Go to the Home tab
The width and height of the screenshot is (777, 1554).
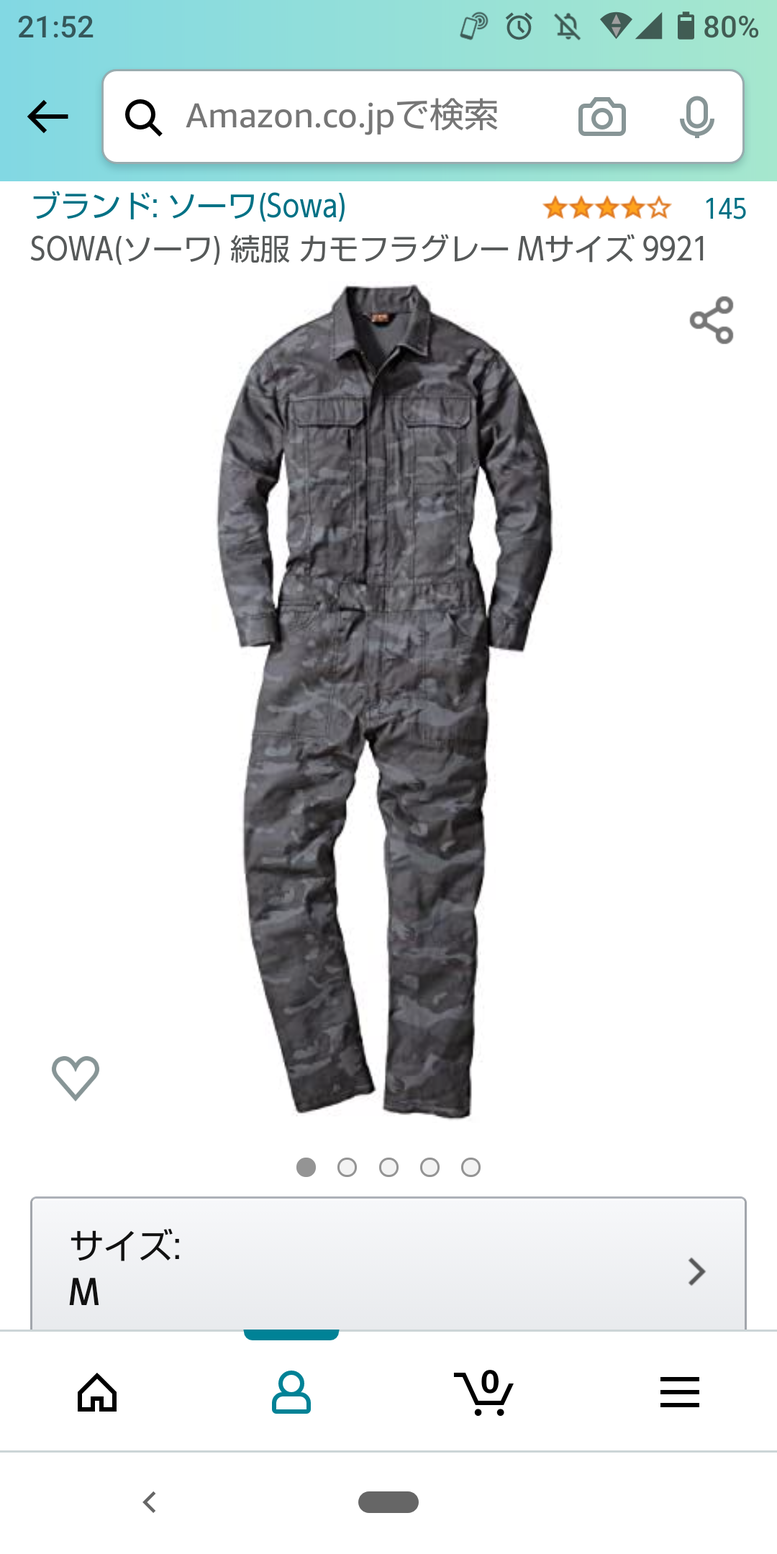(x=97, y=1392)
